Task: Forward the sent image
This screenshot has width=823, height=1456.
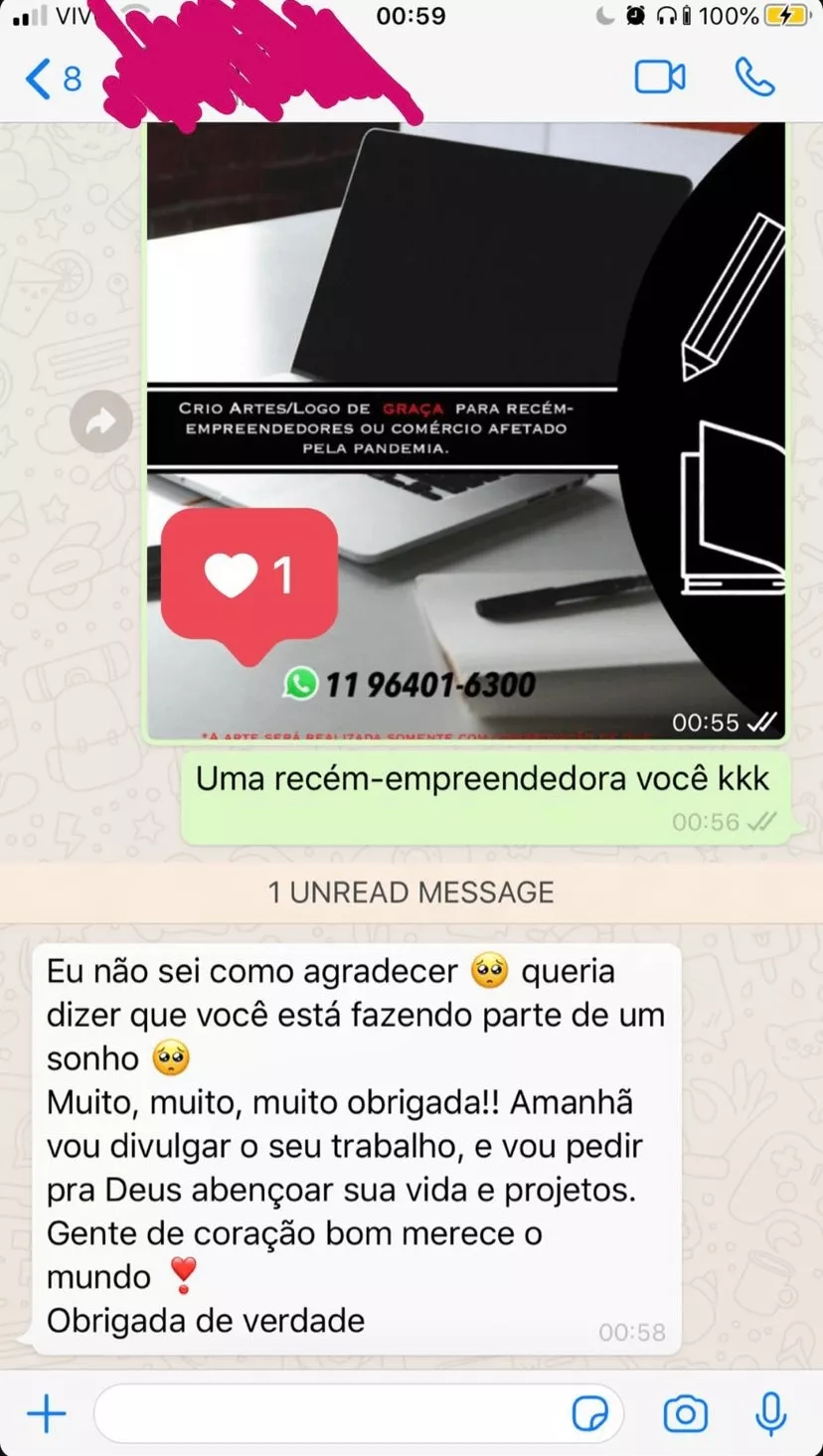Action: (x=100, y=422)
